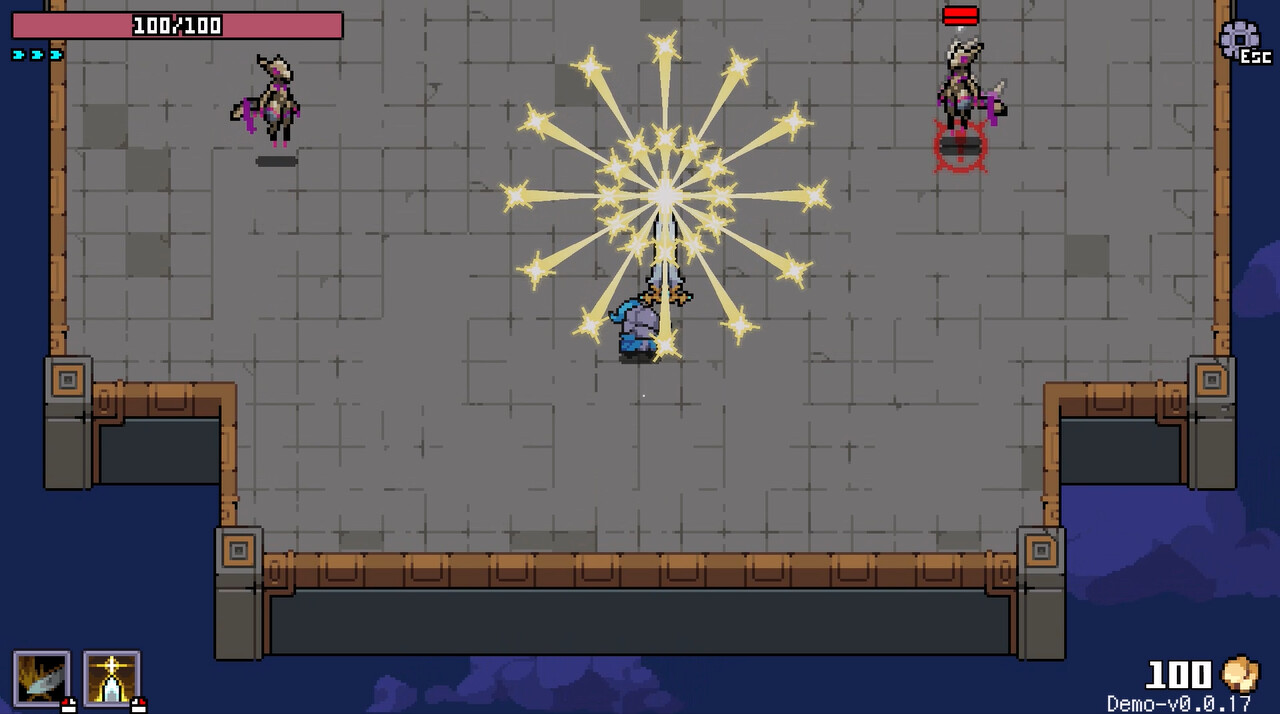Activate the feather blade attack skill
This screenshot has width=1280, height=714.
[42, 678]
